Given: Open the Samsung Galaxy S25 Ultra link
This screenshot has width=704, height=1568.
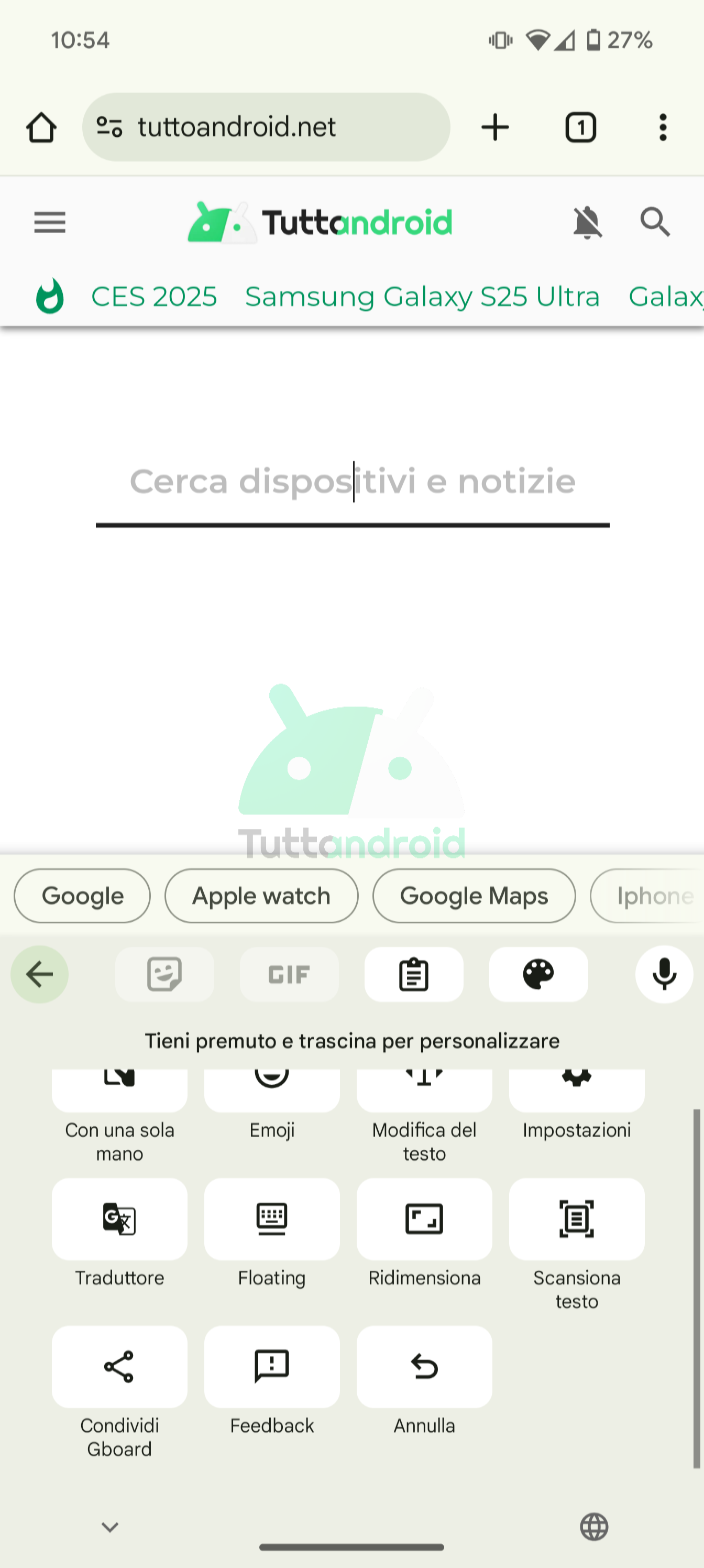Looking at the screenshot, I should 422,297.
